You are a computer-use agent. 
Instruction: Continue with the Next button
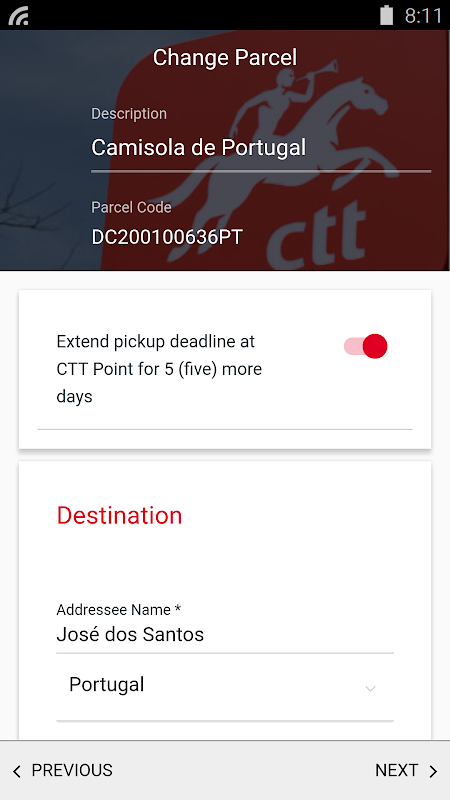pyautogui.click(x=407, y=770)
